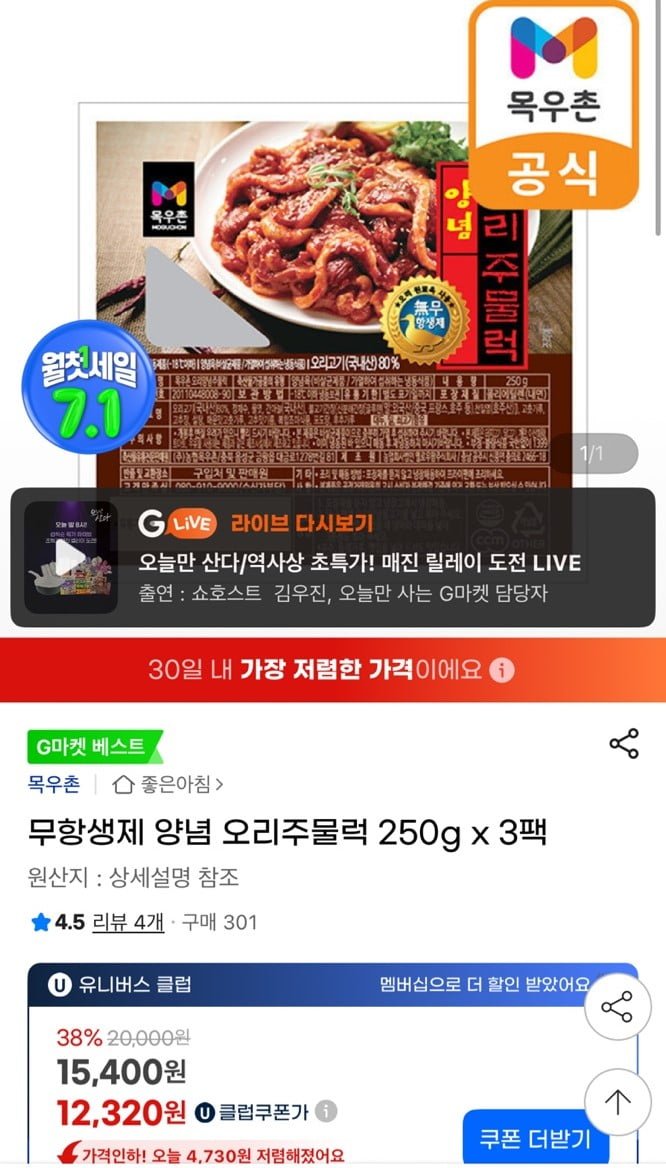Open the 오리주물럭 product image

tap(330, 300)
